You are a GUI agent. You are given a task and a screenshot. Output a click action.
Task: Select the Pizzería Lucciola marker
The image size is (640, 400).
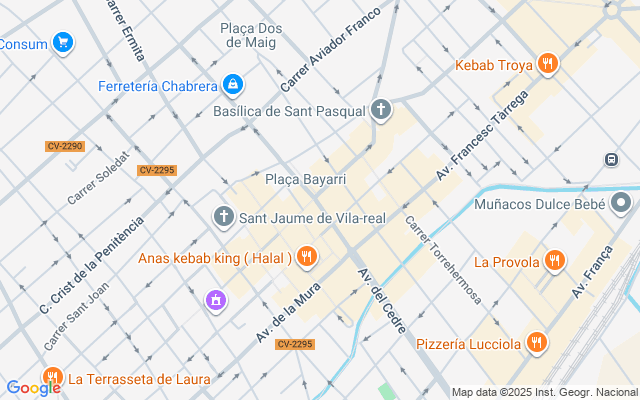tap(537, 343)
